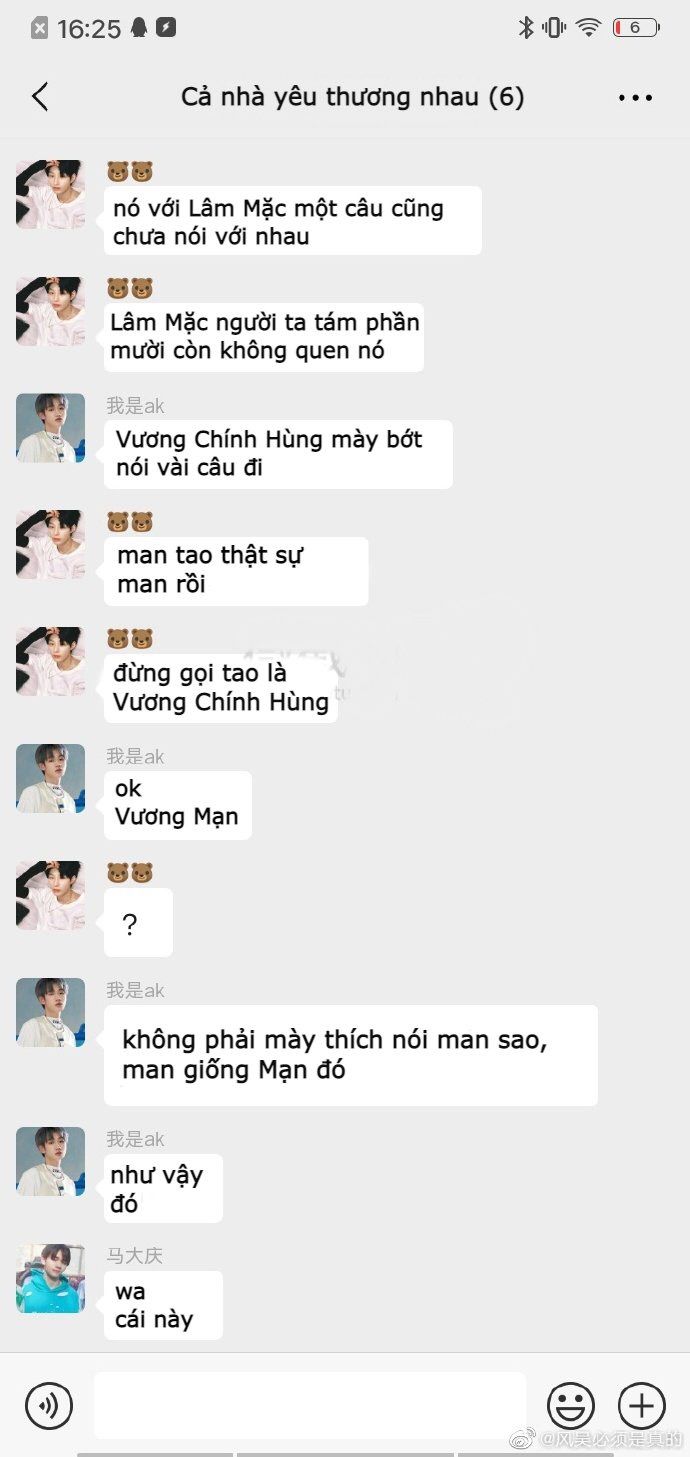Tap the avatar beside the "?" message
The image size is (690, 1457).
[50, 895]
